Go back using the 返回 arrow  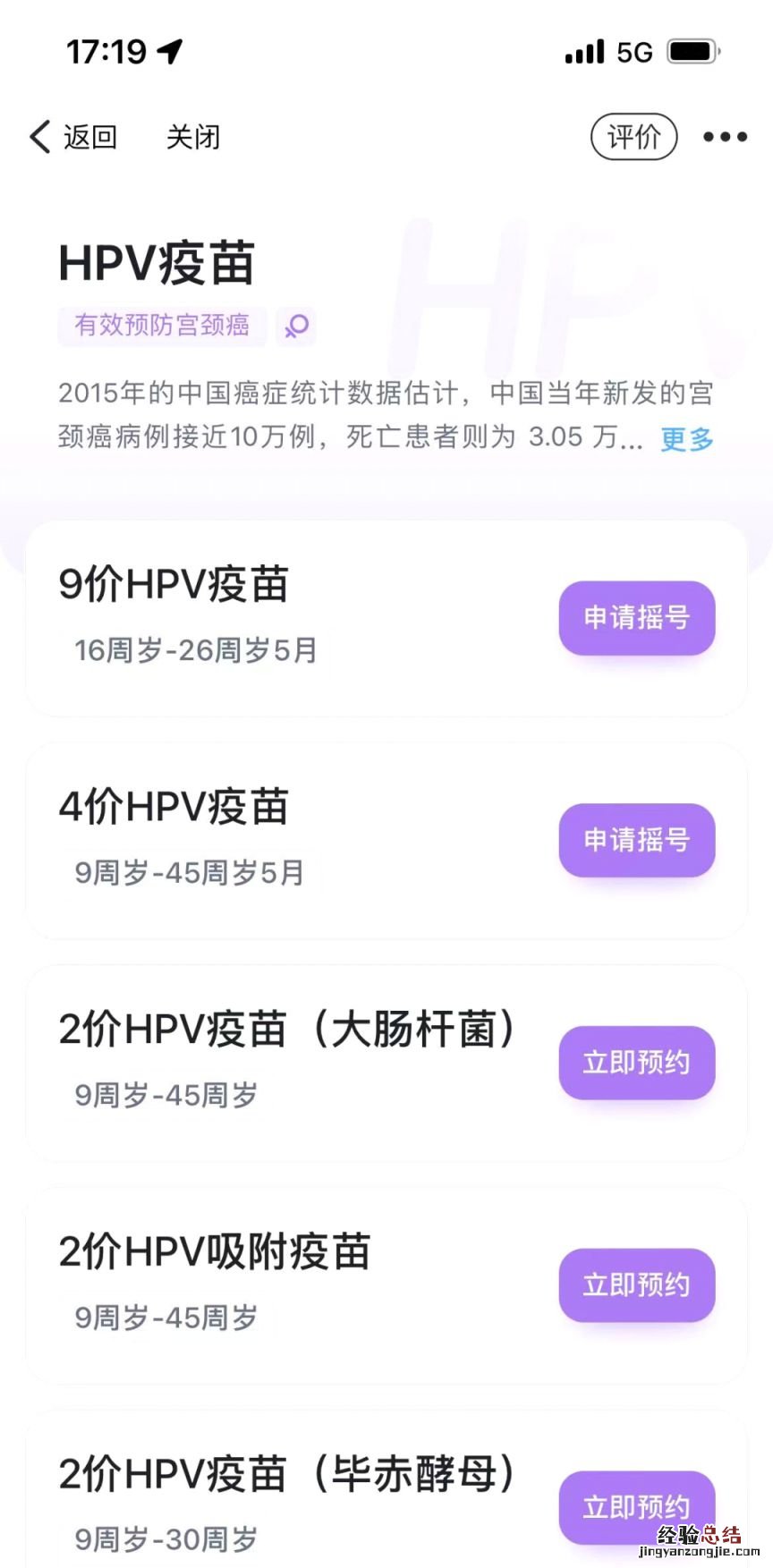click(73, 137)
